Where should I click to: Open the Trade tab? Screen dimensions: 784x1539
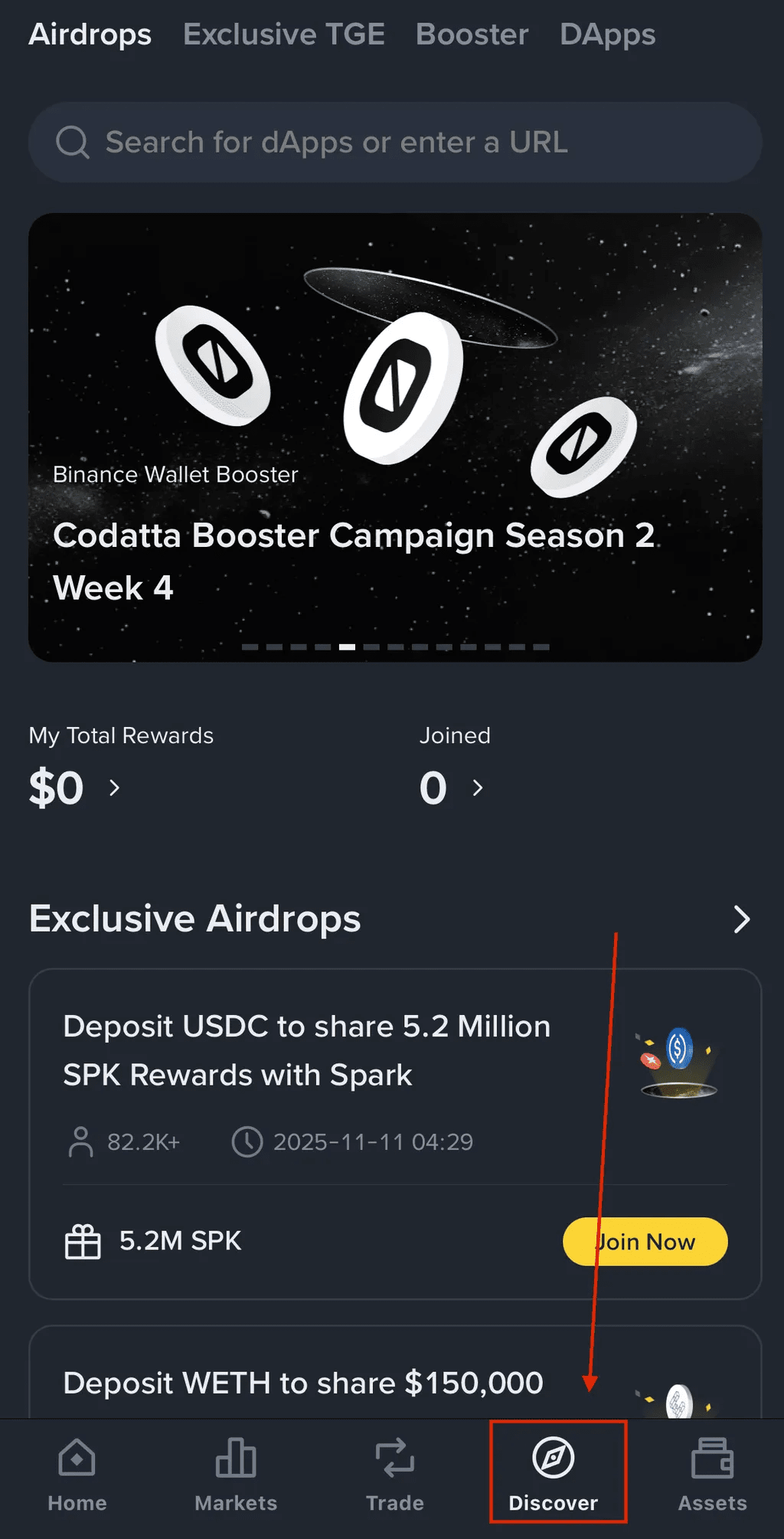395,1475
